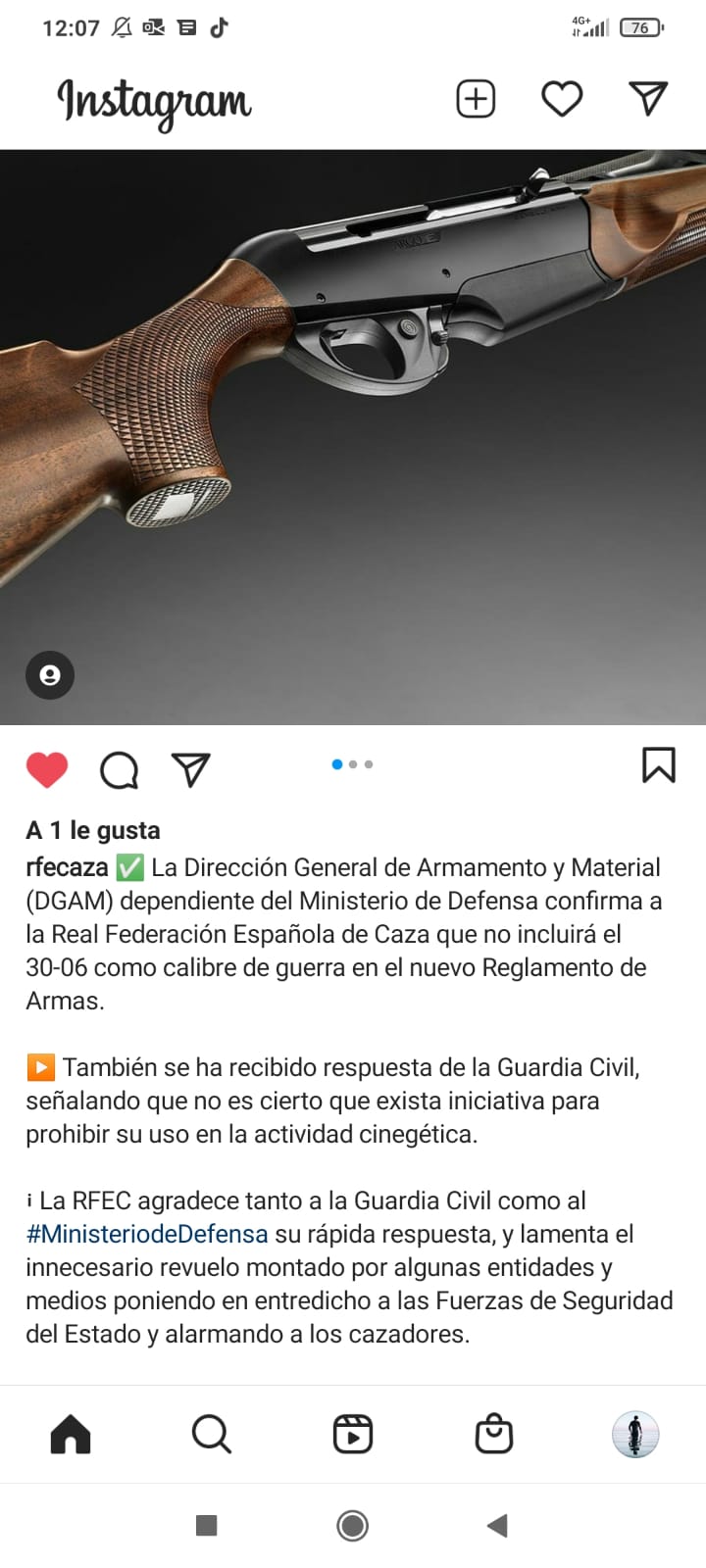Switch to the Reels tab

pos(353,1434)
